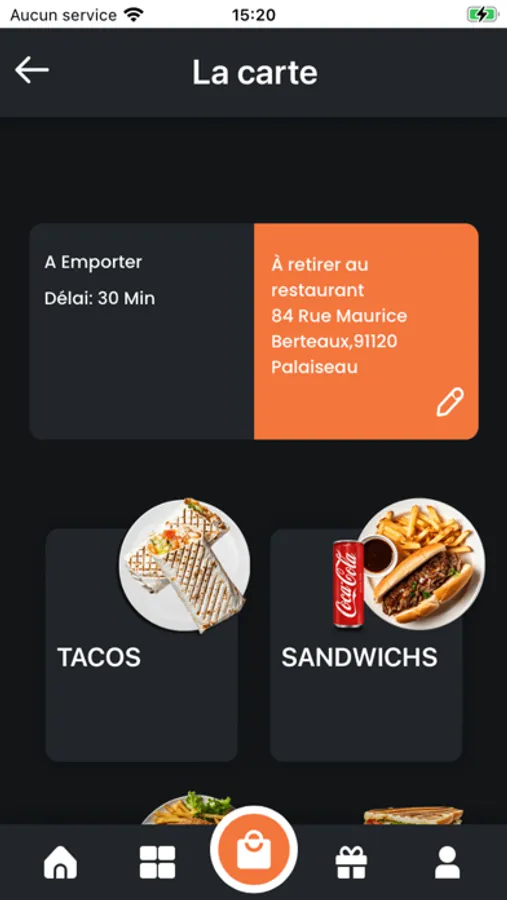Open the TACOS category
The width and height of the screenshot is (507, 900).
(142, 645)
